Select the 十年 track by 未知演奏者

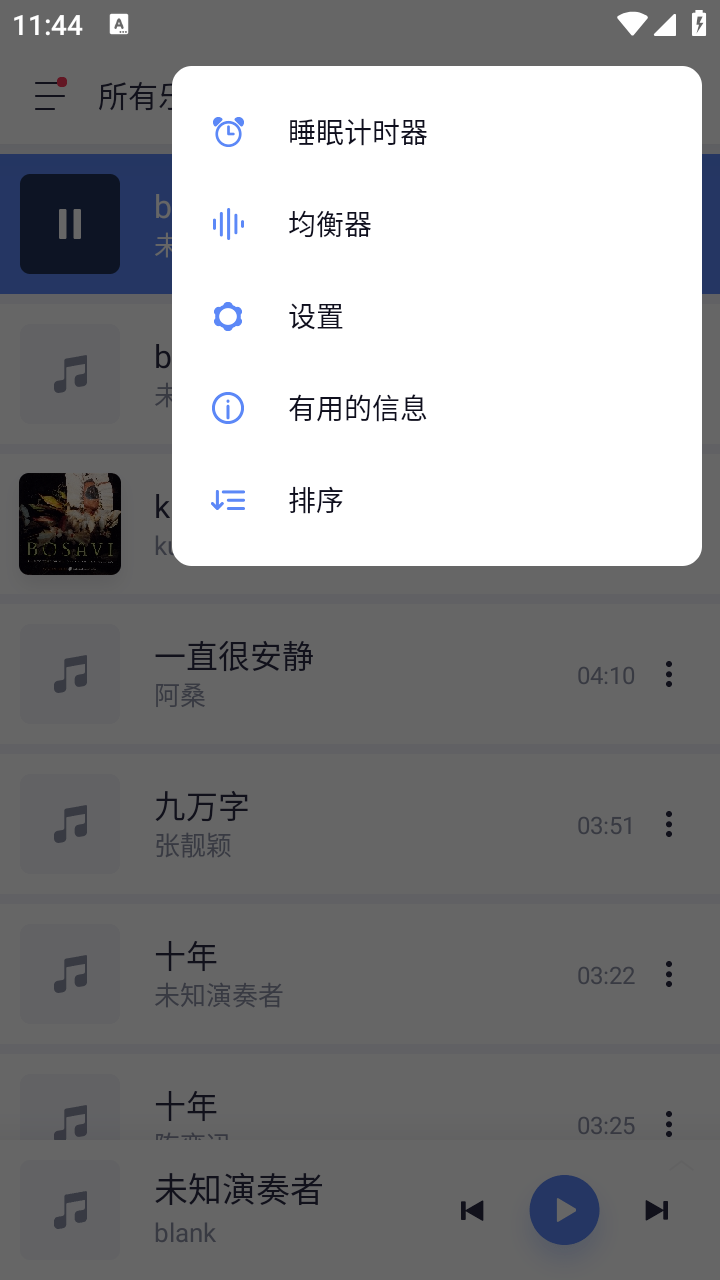click(300, 973)
